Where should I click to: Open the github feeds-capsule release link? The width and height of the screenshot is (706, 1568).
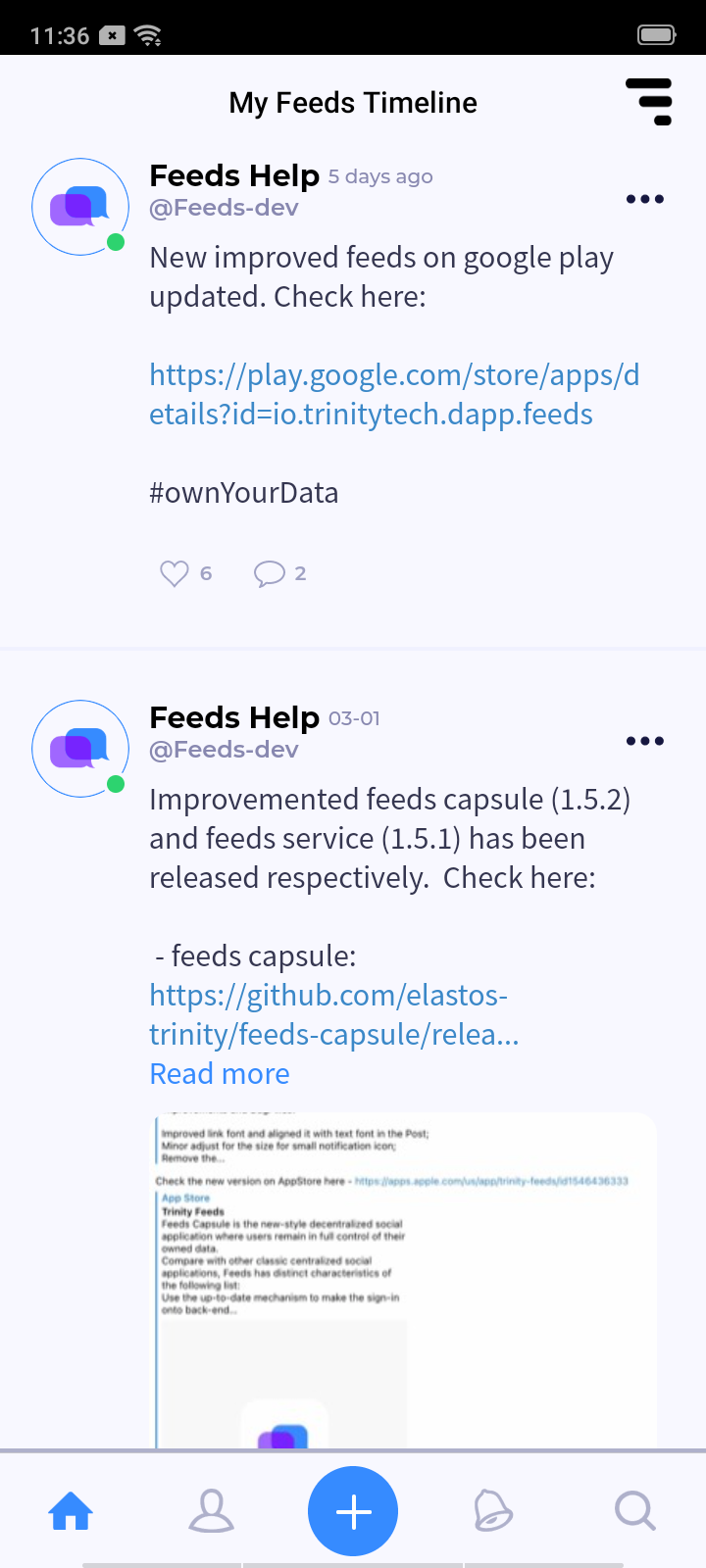click(333, 1014)
